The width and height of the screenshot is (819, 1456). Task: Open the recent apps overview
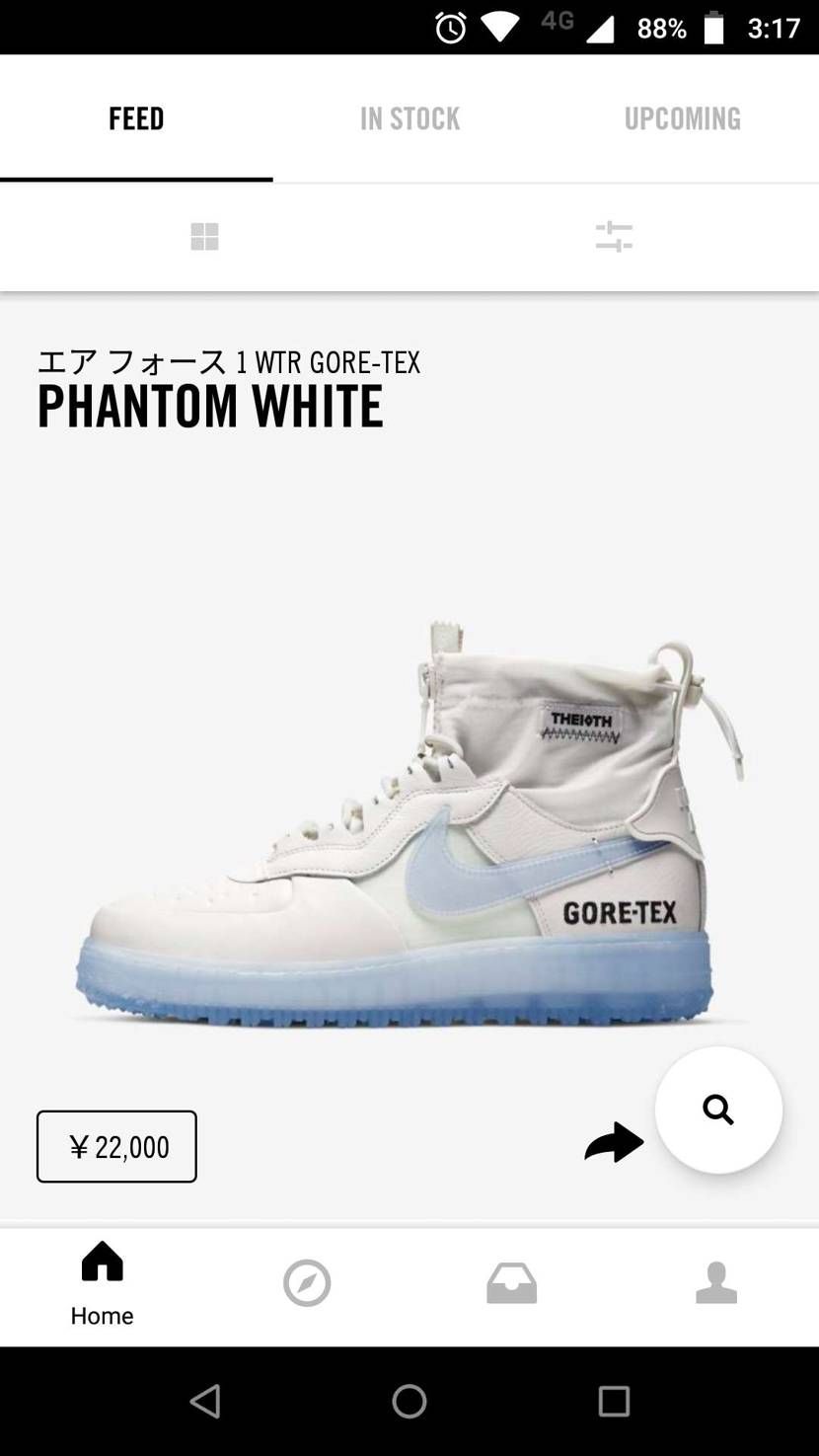tap(614, 1401)
